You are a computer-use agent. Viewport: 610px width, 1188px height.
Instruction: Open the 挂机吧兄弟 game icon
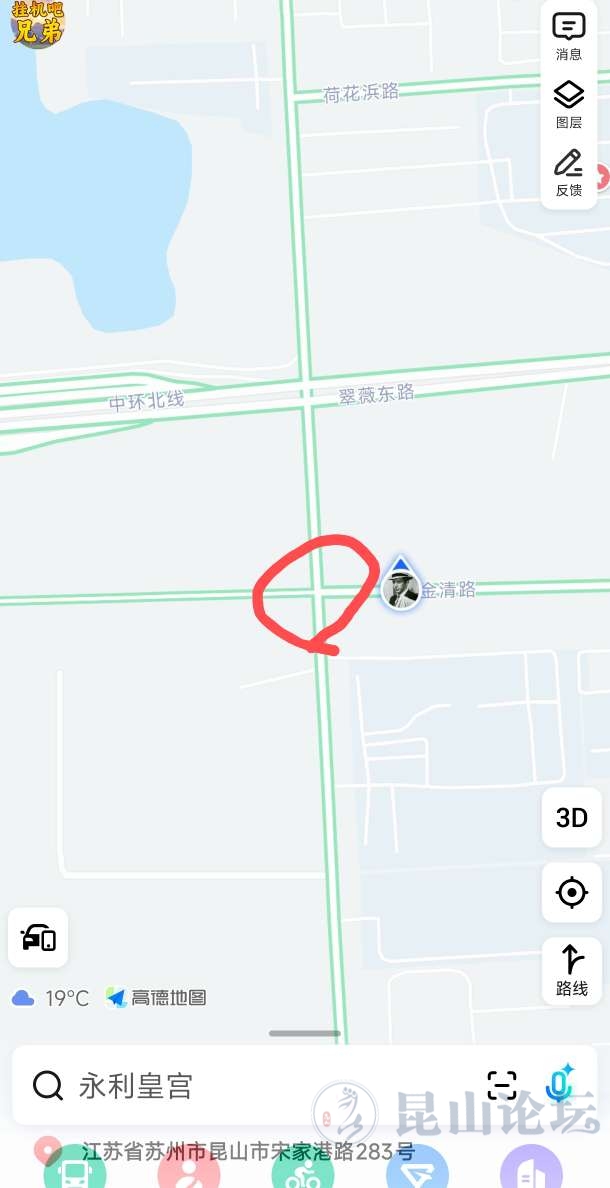(37, 24)
